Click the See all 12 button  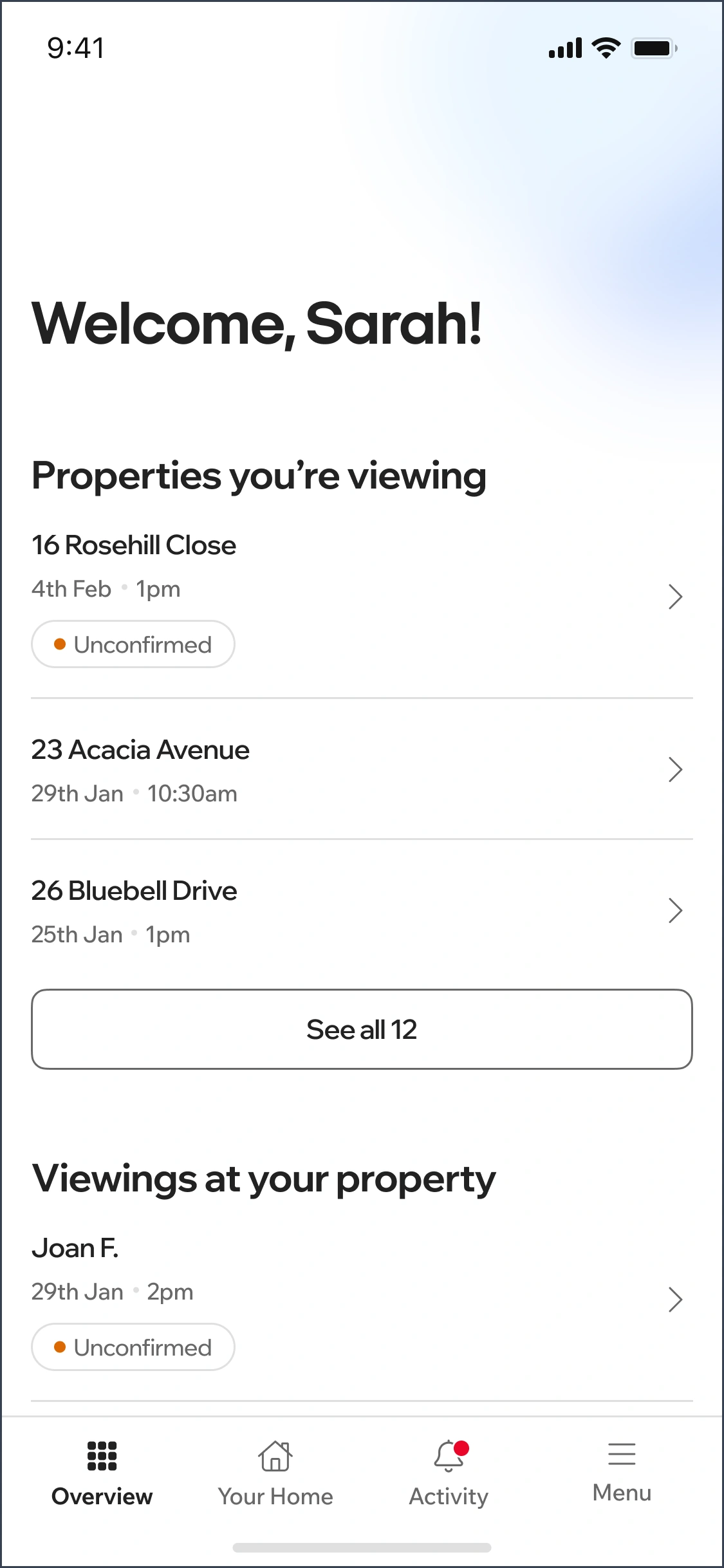(x=362, y=1029)
